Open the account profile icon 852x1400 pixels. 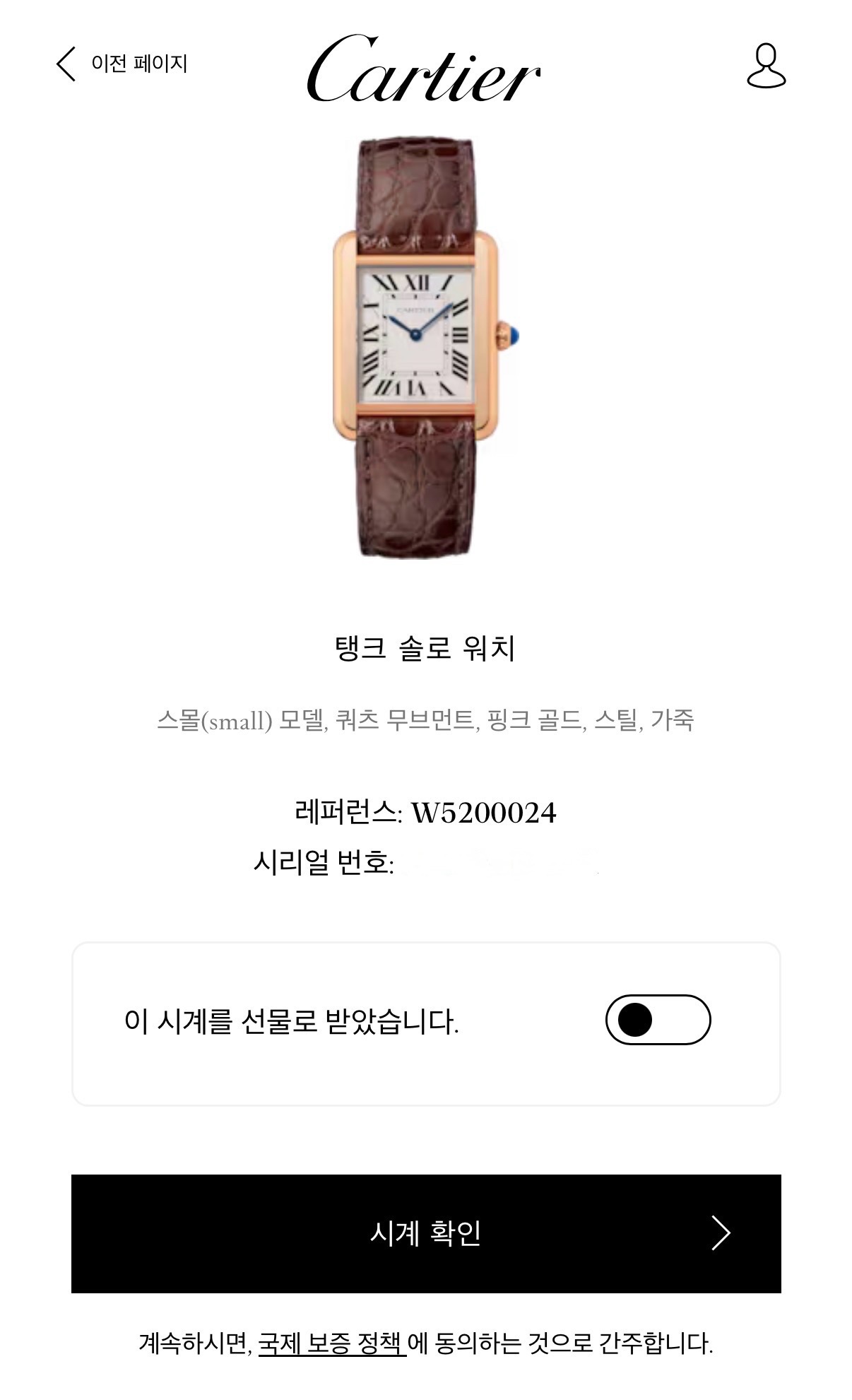point(766,66)
